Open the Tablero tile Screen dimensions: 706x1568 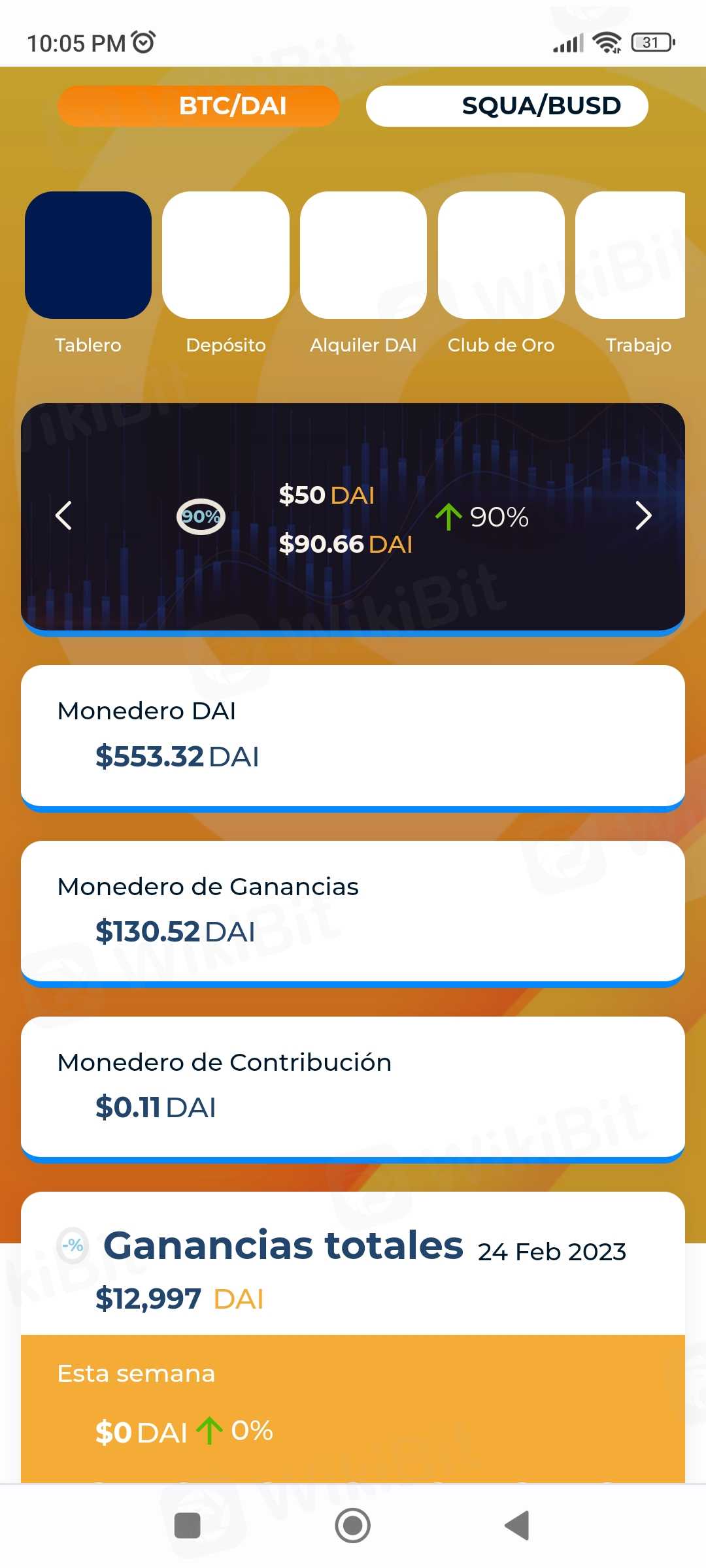click(x=88, y=255)
